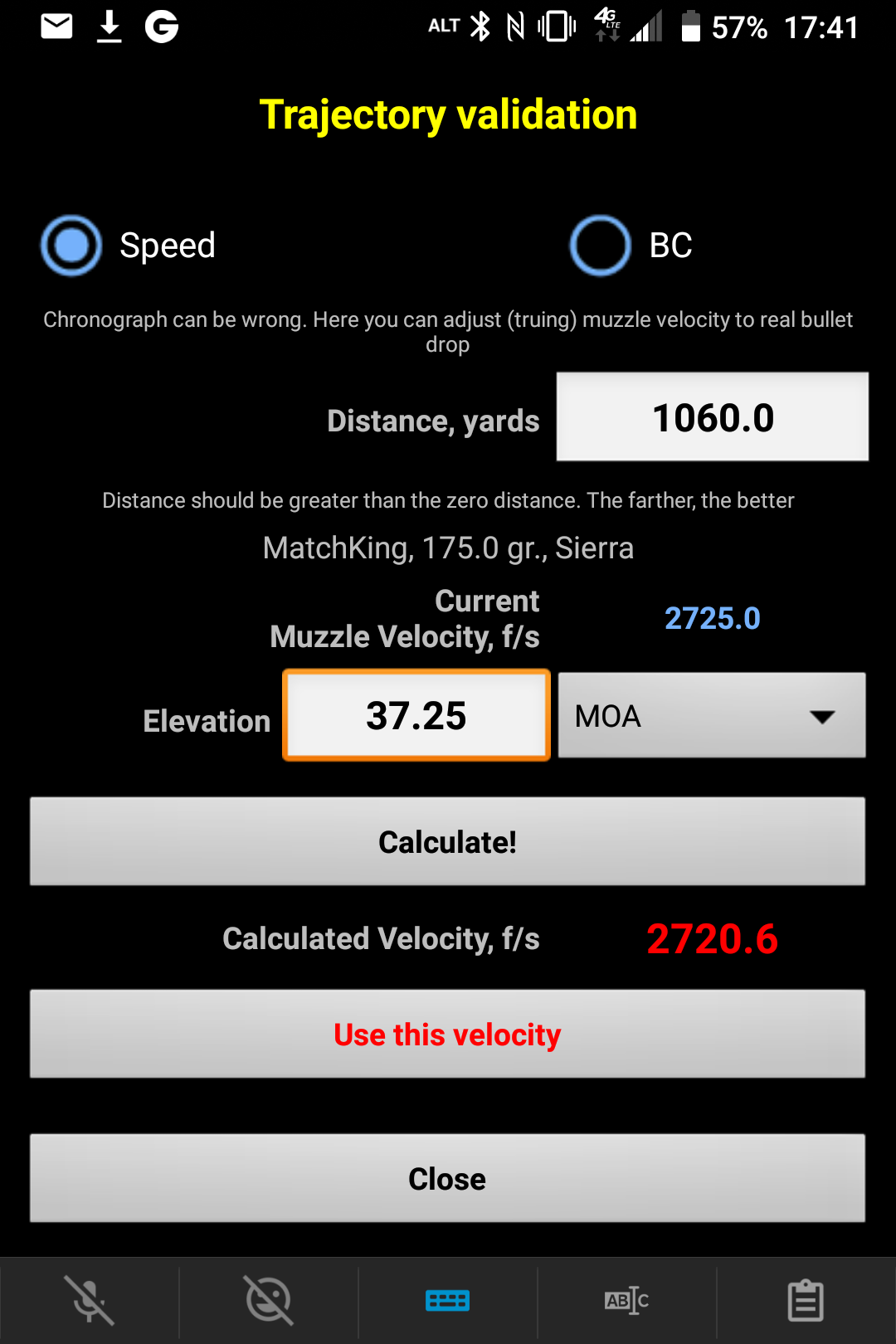The image size is (896, 1344).
Task: Tap the crossed-out emoji icon
Action: click(x=268, y=1300)
